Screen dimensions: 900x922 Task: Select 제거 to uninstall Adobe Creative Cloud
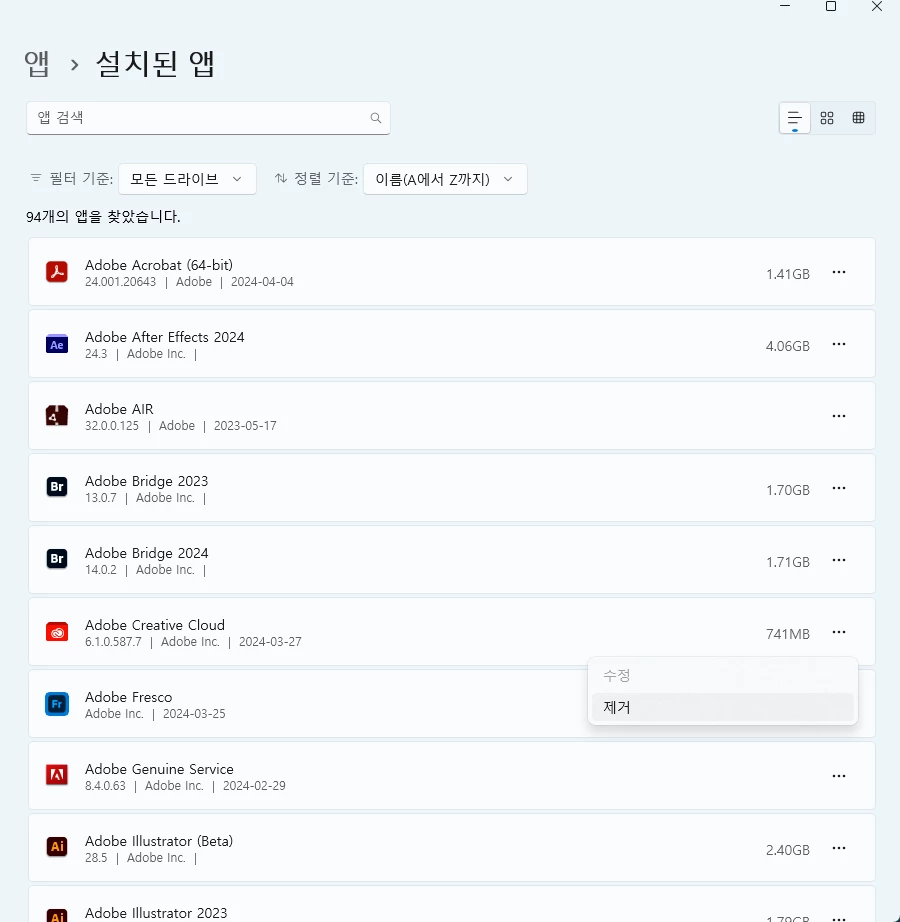click(618, 707)
